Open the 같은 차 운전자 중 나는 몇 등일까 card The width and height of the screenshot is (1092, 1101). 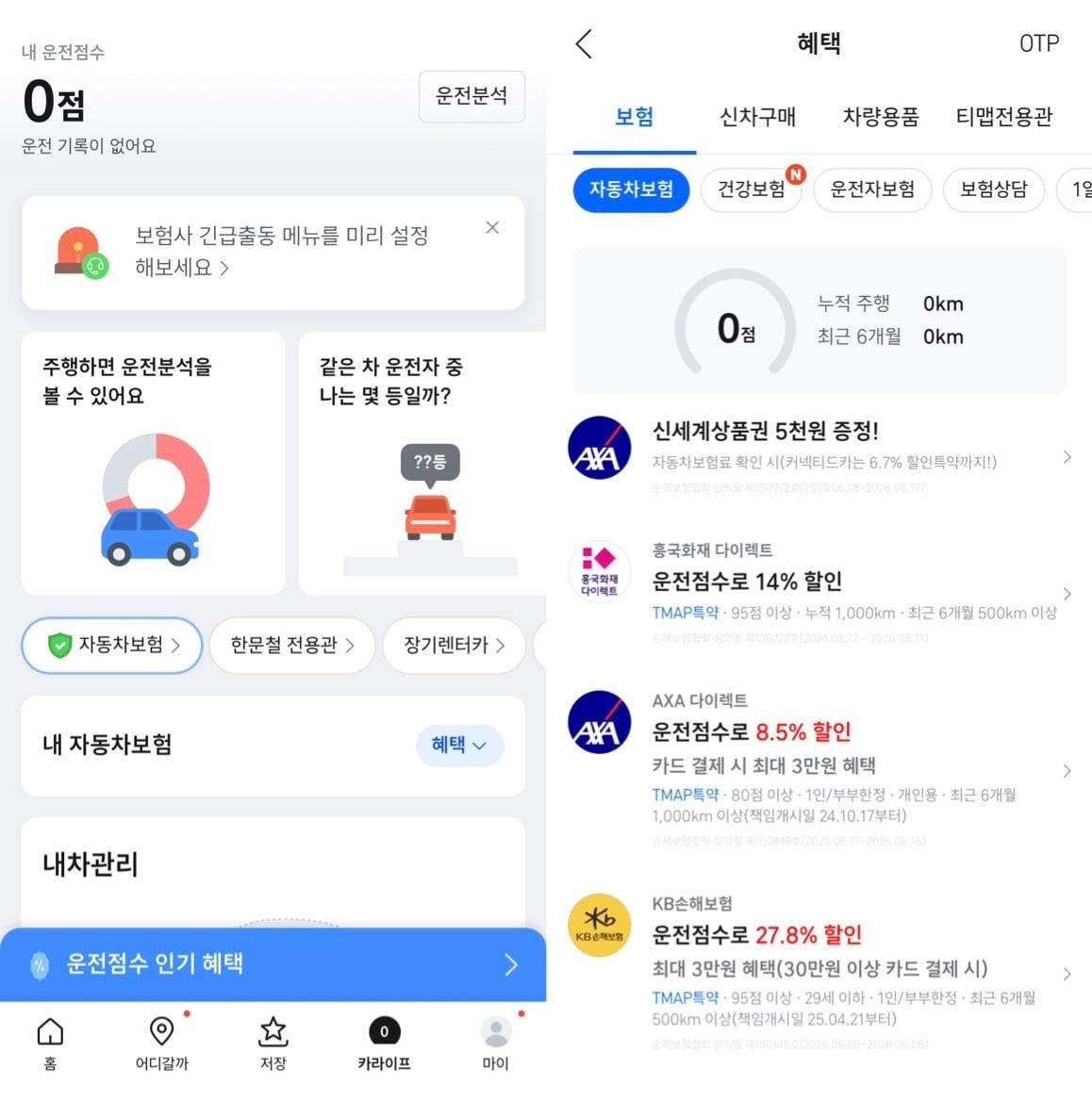pos(422,463)
